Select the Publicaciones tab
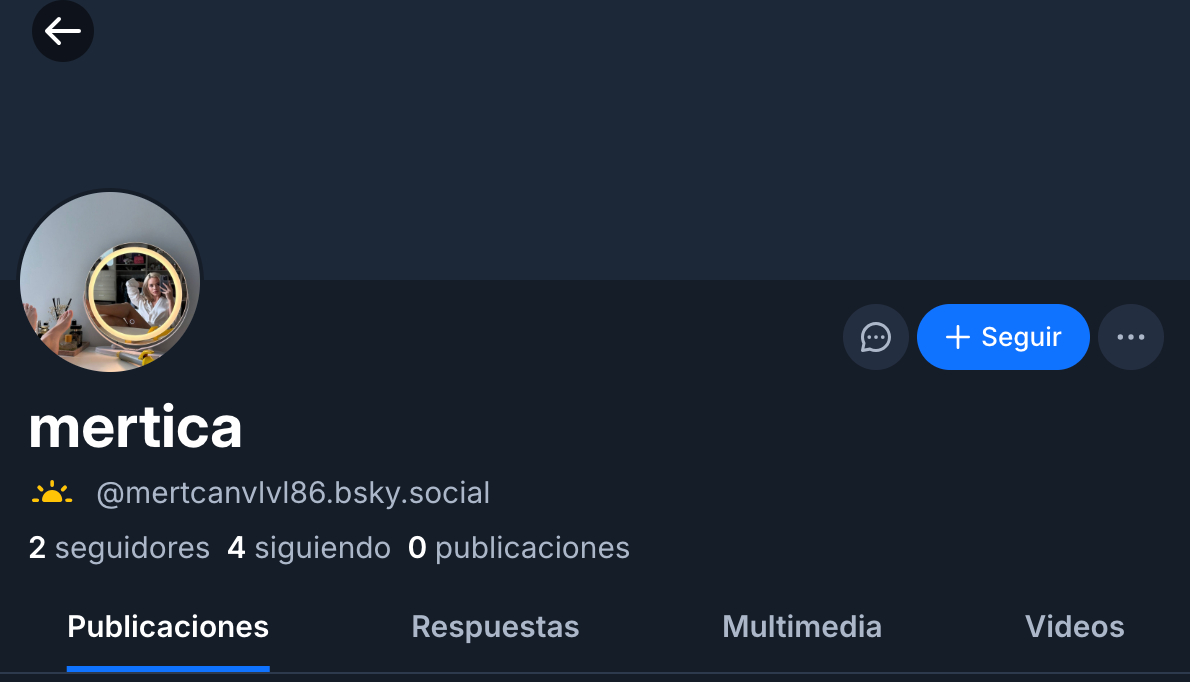 click(x=168, y=627)
